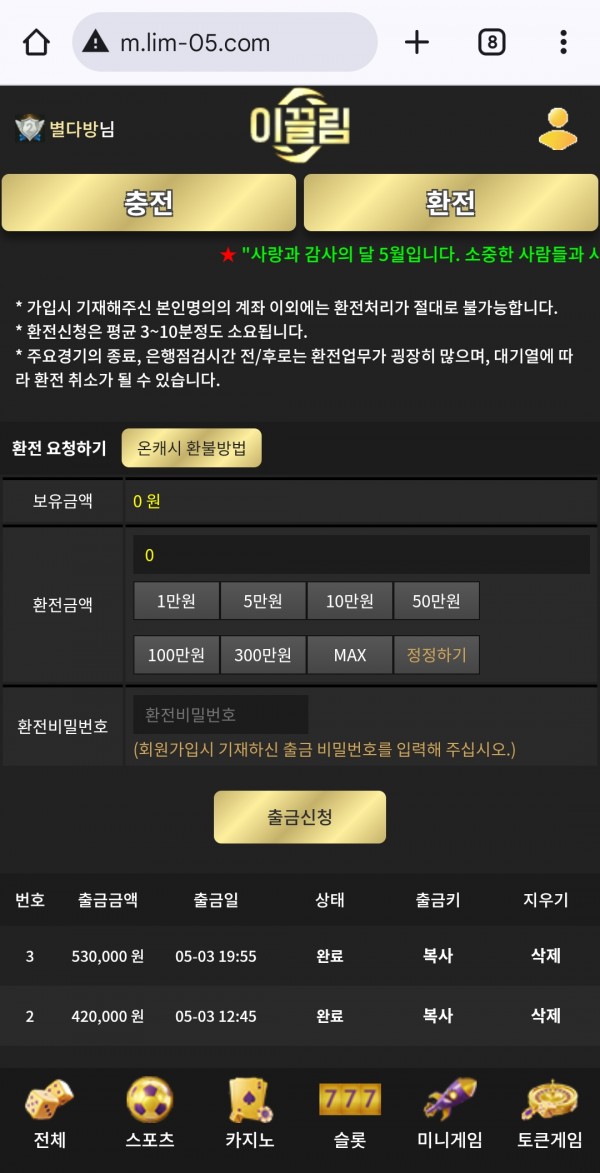600x1173 pixels.
Task: Tap the 충전 button
Action: pyautogui.click(x=149, y=203)
